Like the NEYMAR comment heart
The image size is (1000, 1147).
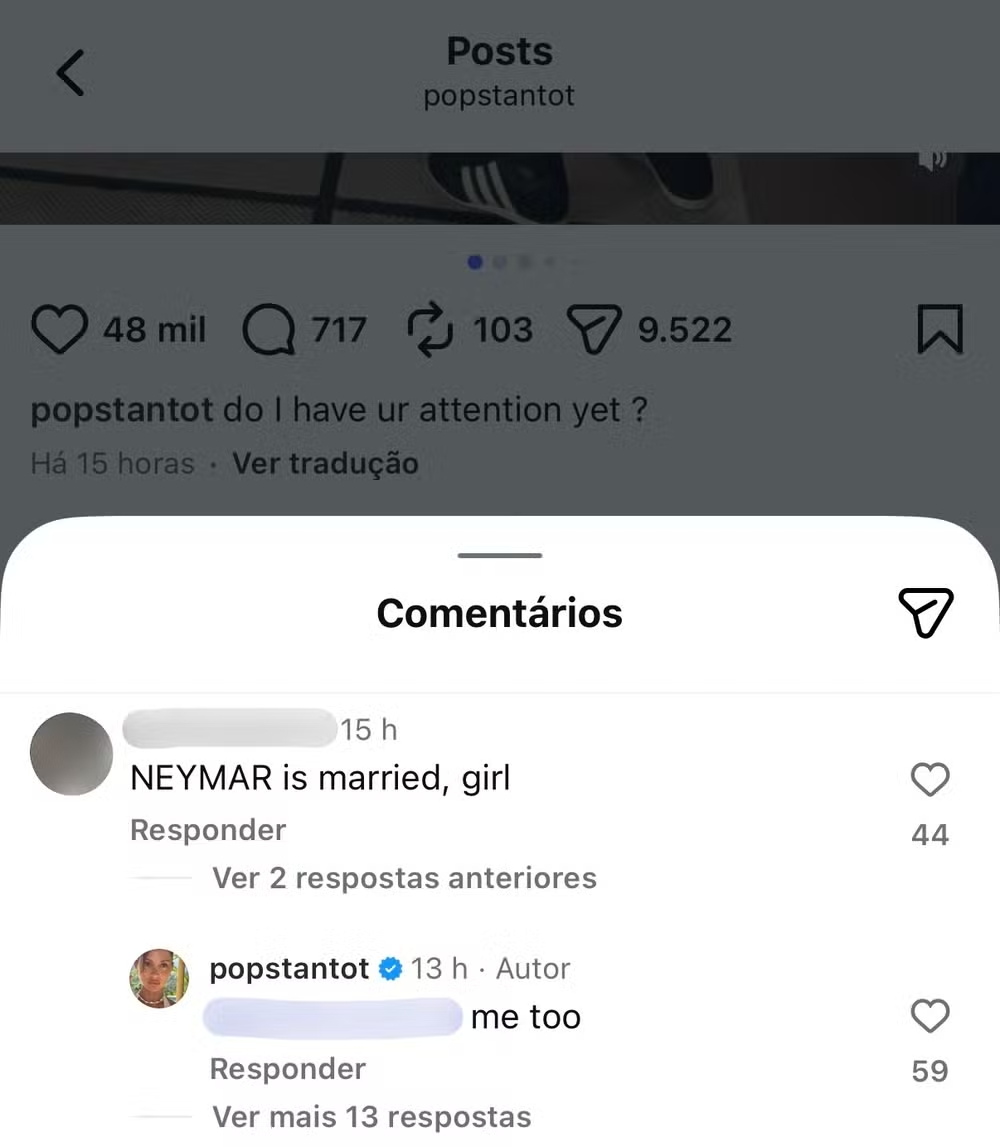930,780
